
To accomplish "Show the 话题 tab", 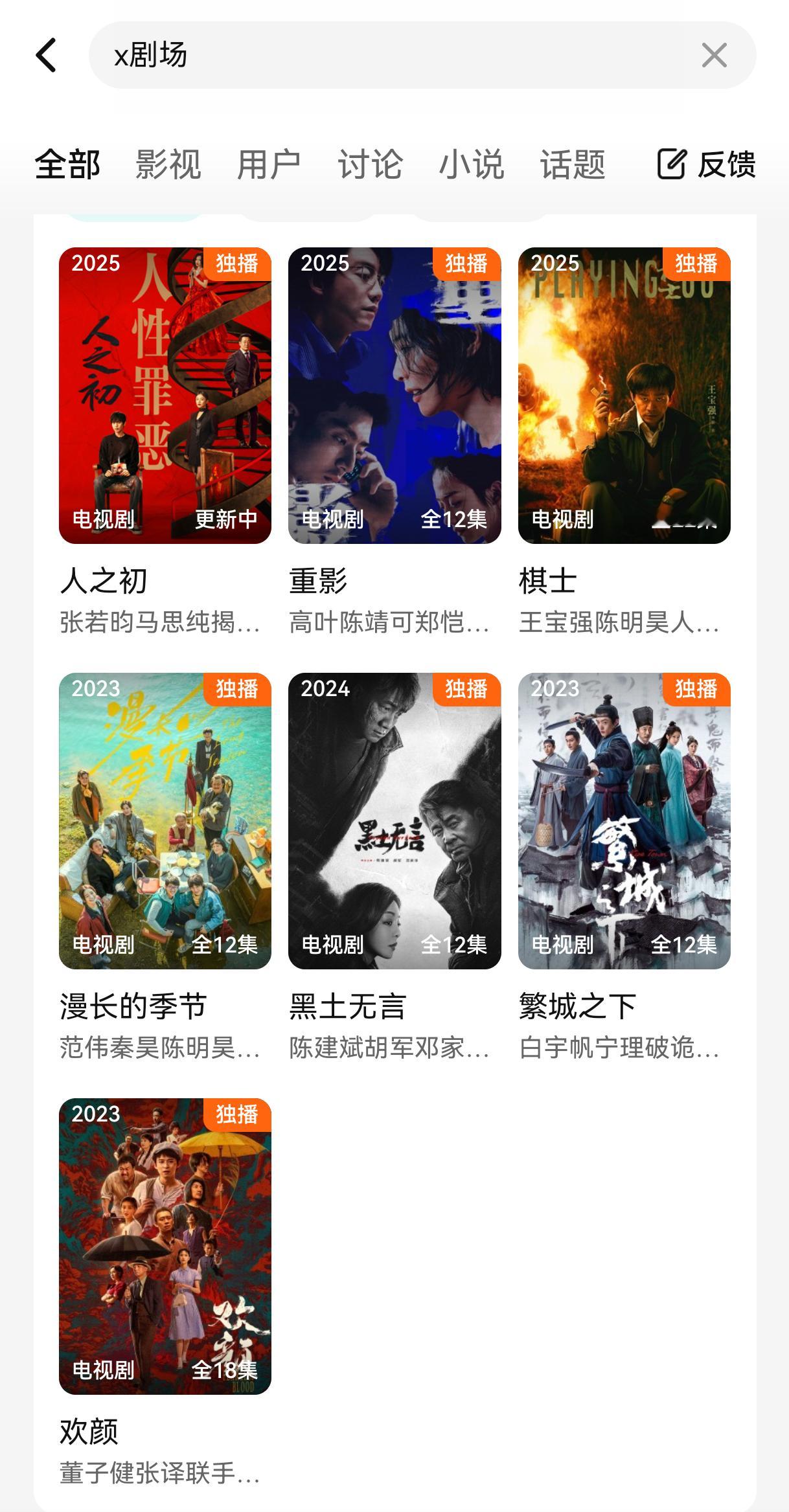I will (573, 164).
